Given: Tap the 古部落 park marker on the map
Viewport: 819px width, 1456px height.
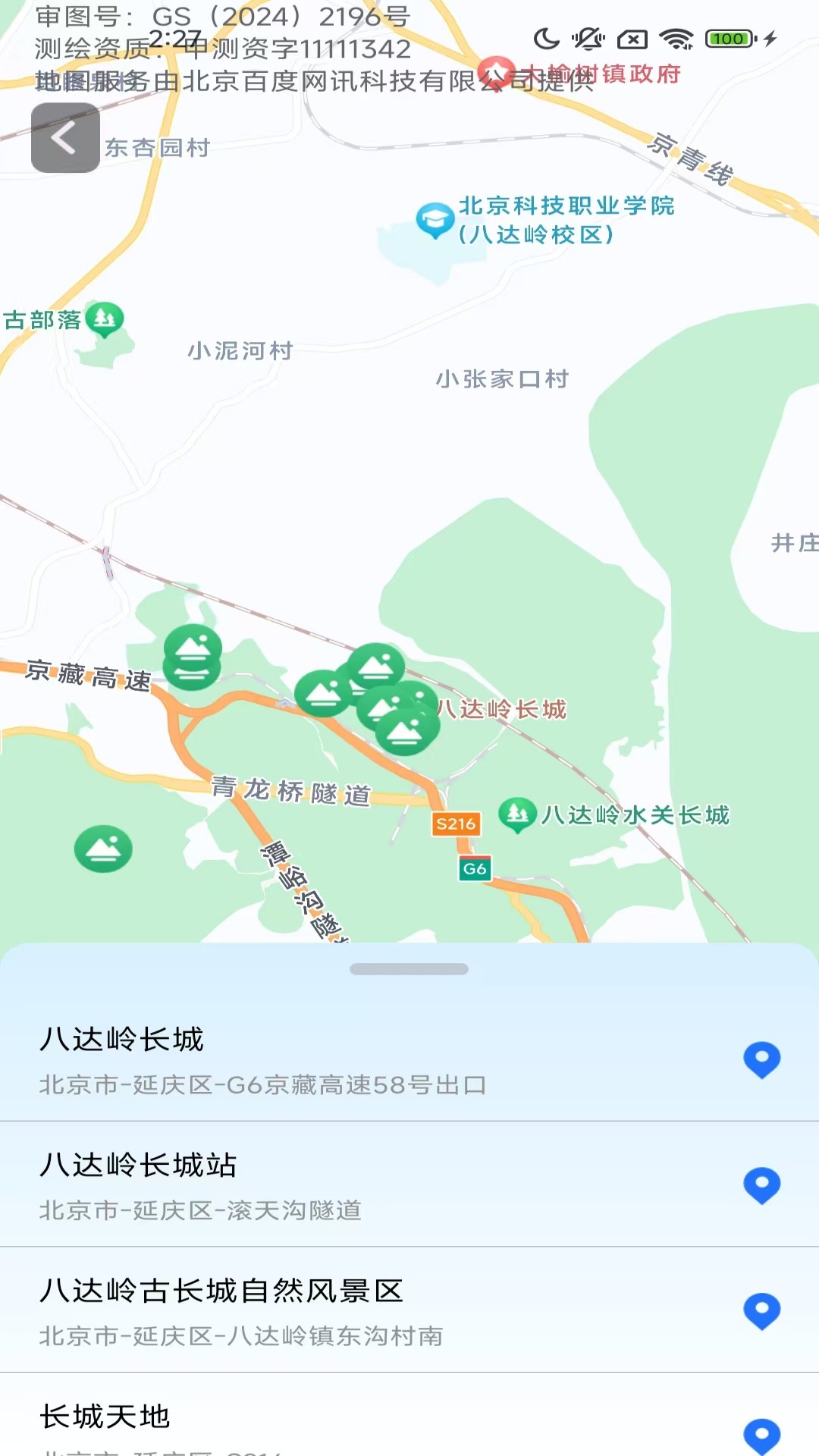Looking at the screenshot, I should click(105, 319).
